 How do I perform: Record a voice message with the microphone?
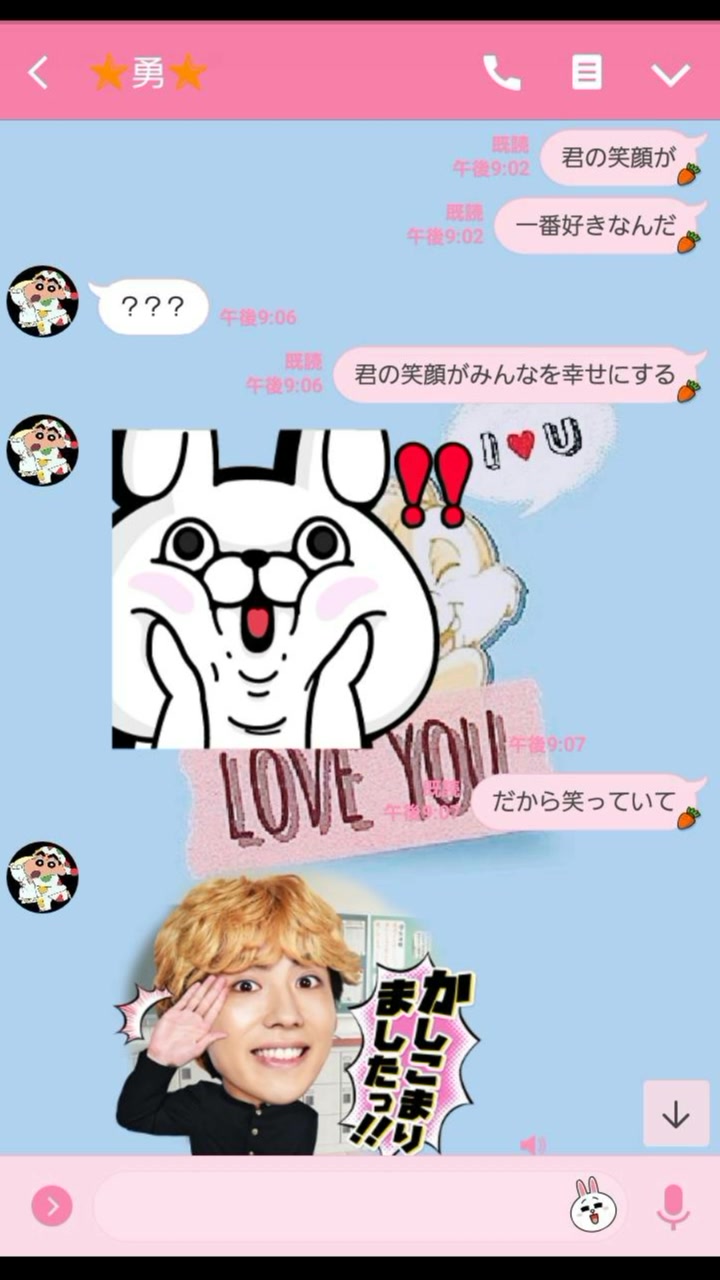672,1206
